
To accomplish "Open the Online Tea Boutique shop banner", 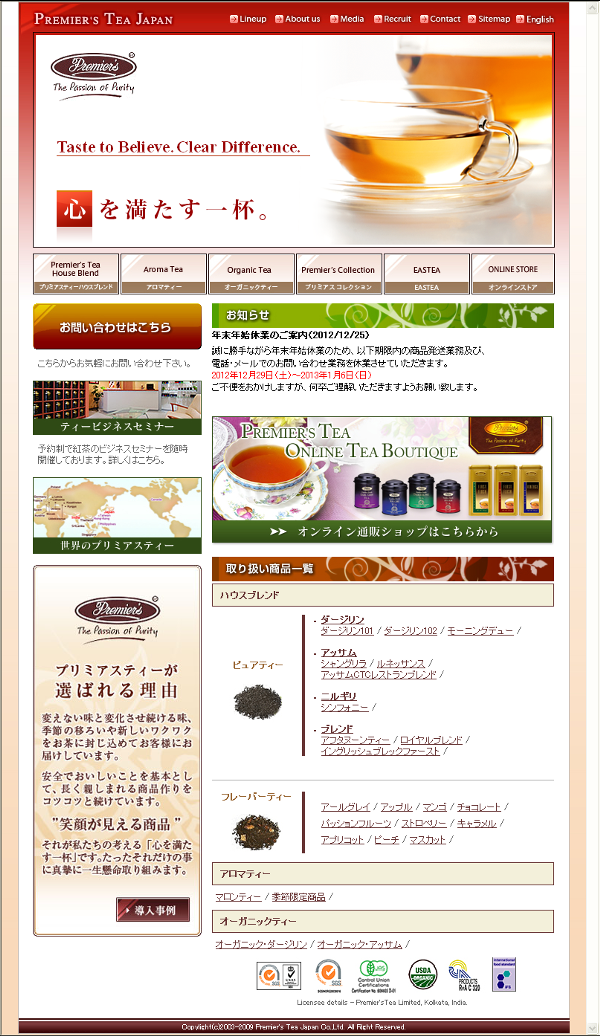I will (382, 480).
